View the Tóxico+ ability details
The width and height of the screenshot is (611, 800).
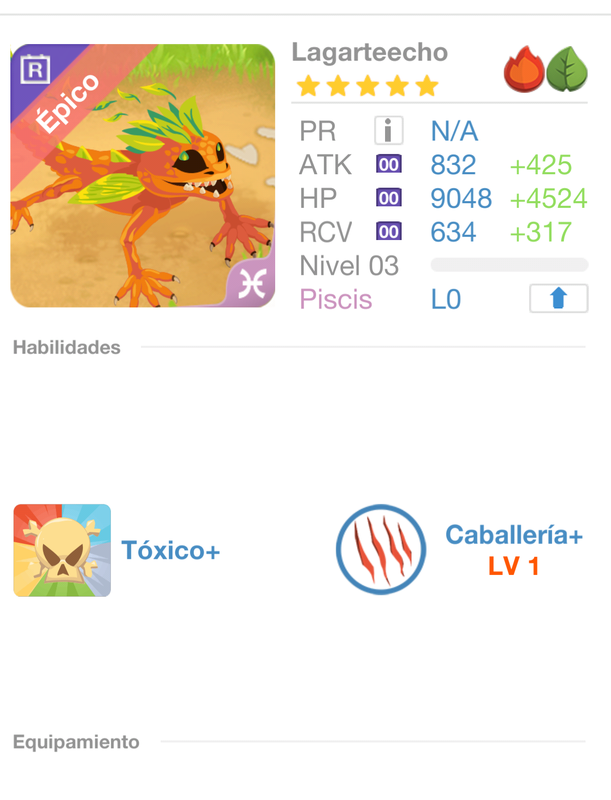63,550
